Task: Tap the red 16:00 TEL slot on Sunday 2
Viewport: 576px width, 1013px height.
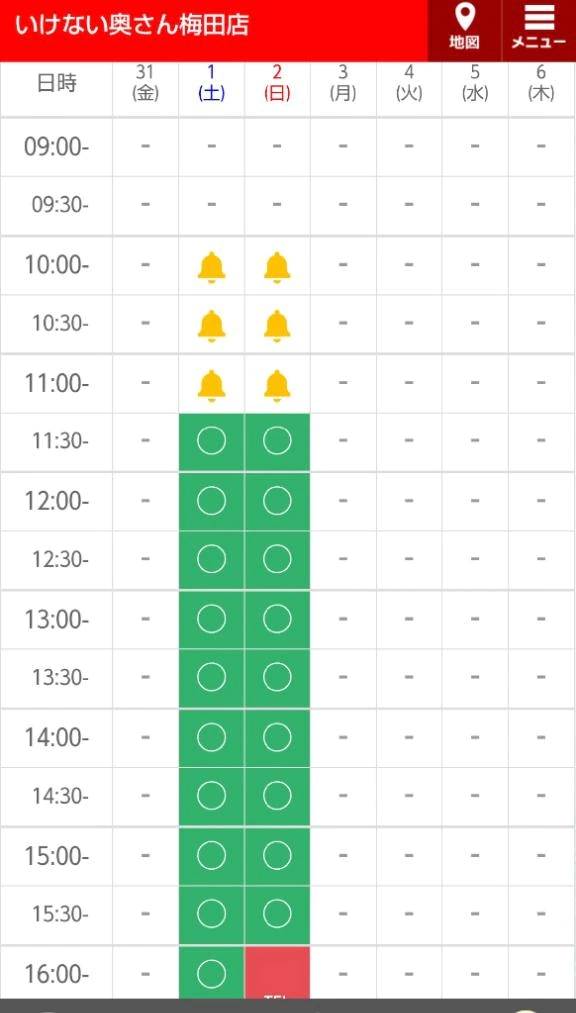Action: (x=277, y=973)
